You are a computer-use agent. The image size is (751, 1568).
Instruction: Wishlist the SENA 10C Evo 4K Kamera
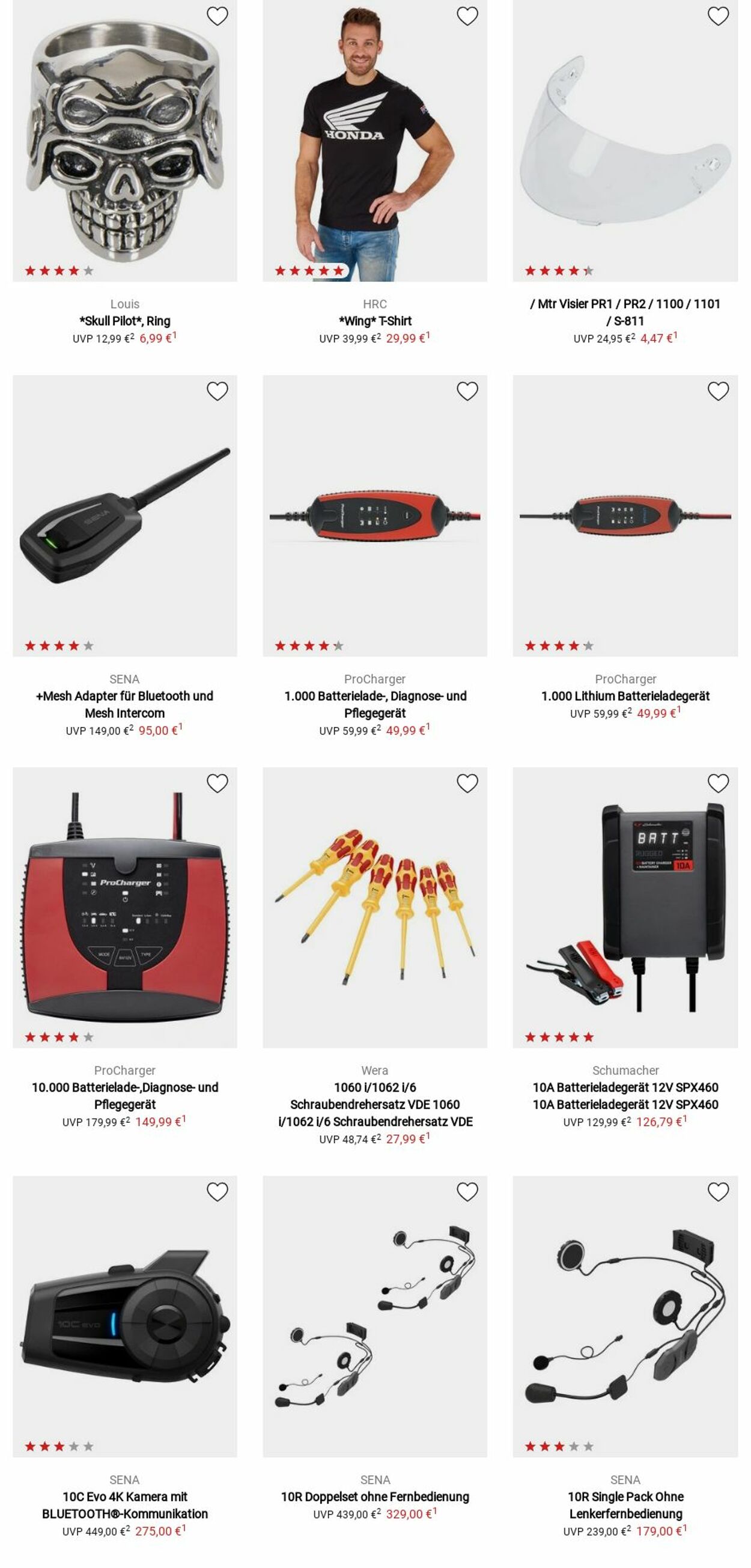coord(217,1192)
